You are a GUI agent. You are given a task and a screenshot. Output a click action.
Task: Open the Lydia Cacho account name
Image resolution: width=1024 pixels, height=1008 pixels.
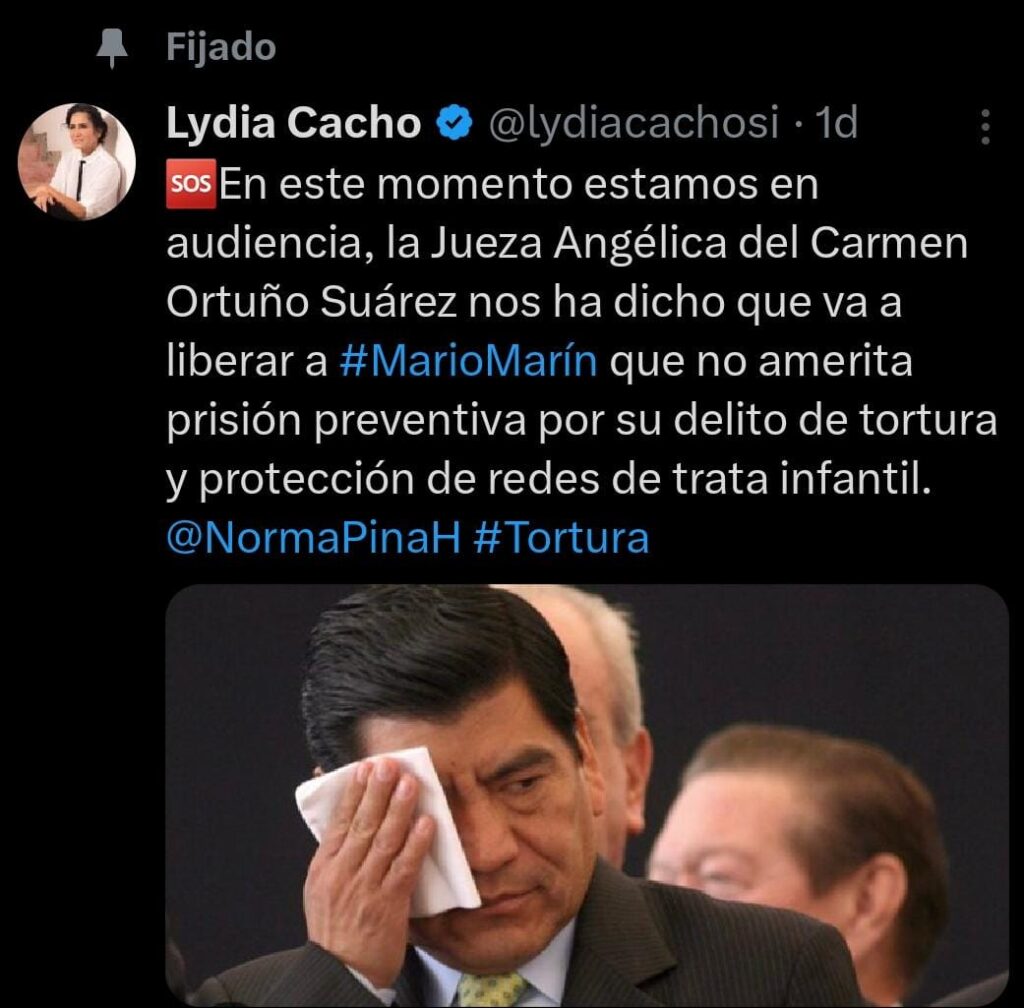293,124
